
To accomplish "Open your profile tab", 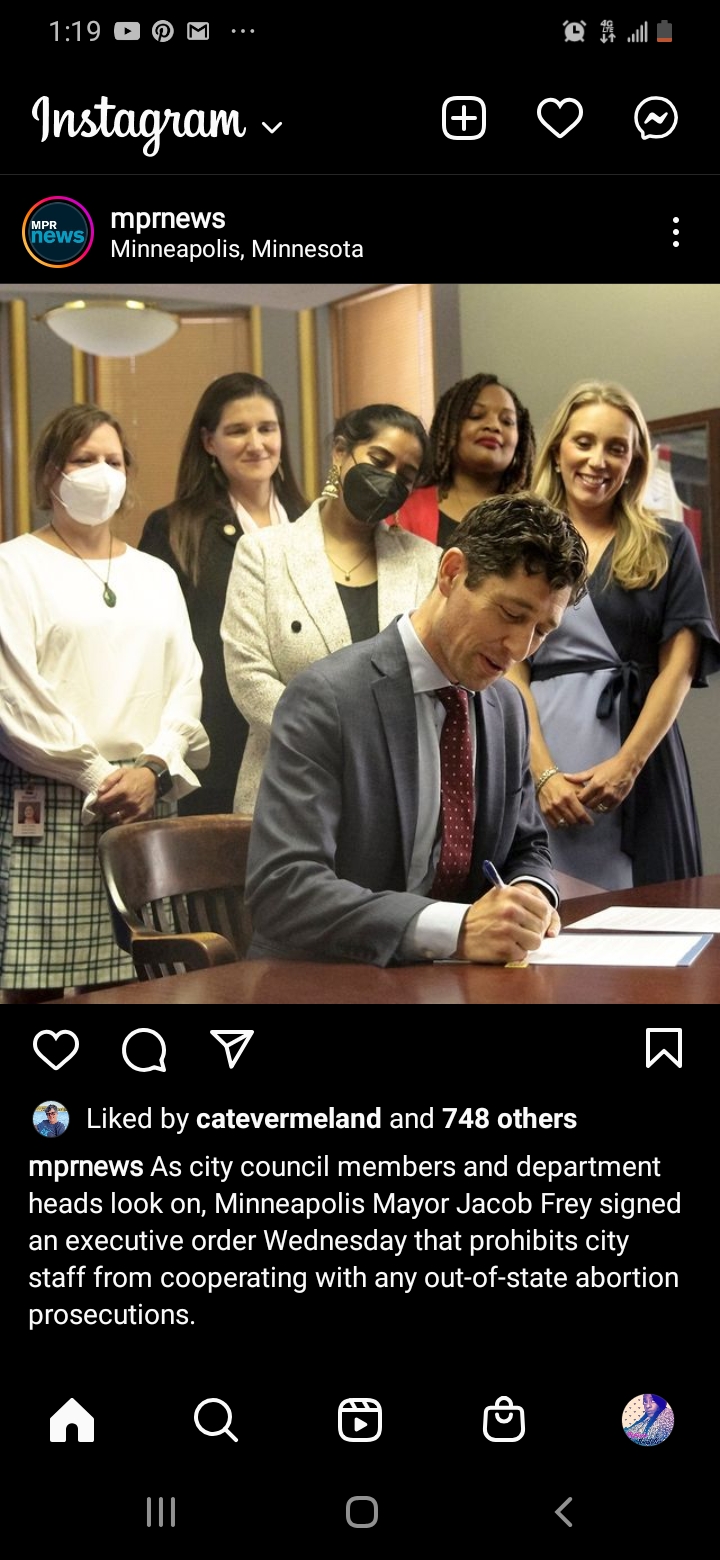I will (648, 1420).
